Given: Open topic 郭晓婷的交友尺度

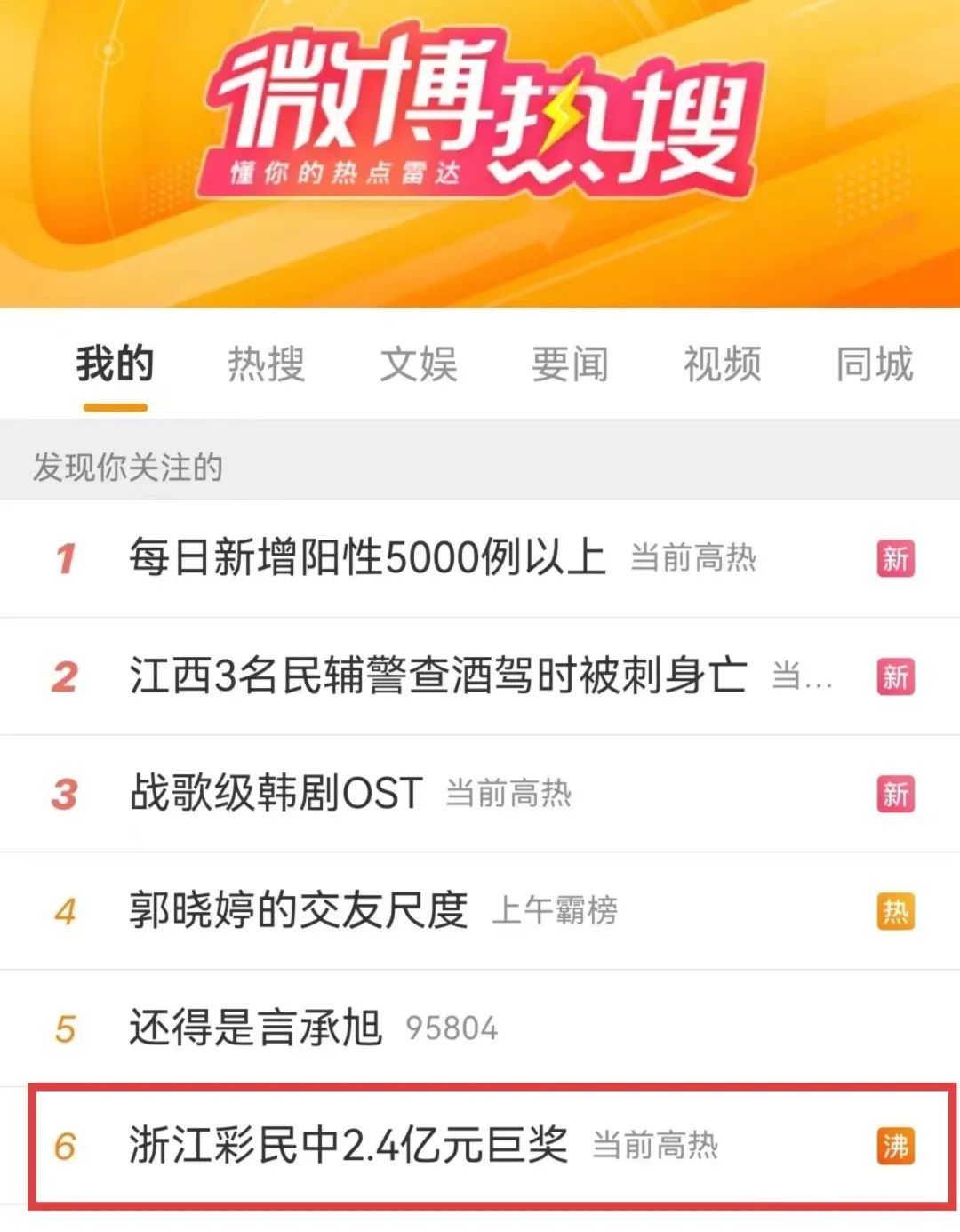Looking at the screenshot, I should [298, 911].
